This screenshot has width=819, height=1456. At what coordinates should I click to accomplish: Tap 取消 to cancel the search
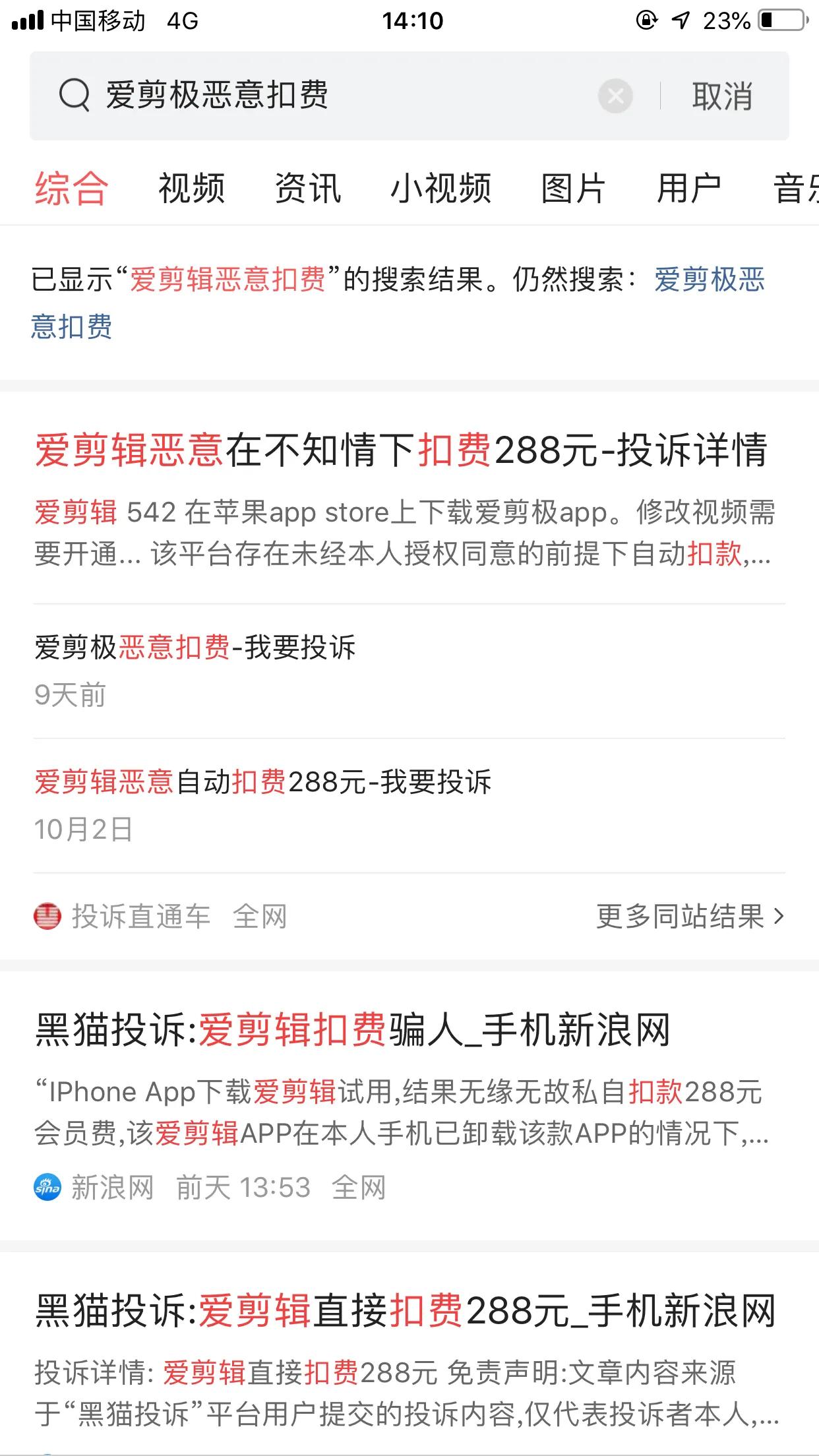click(721, 97)
